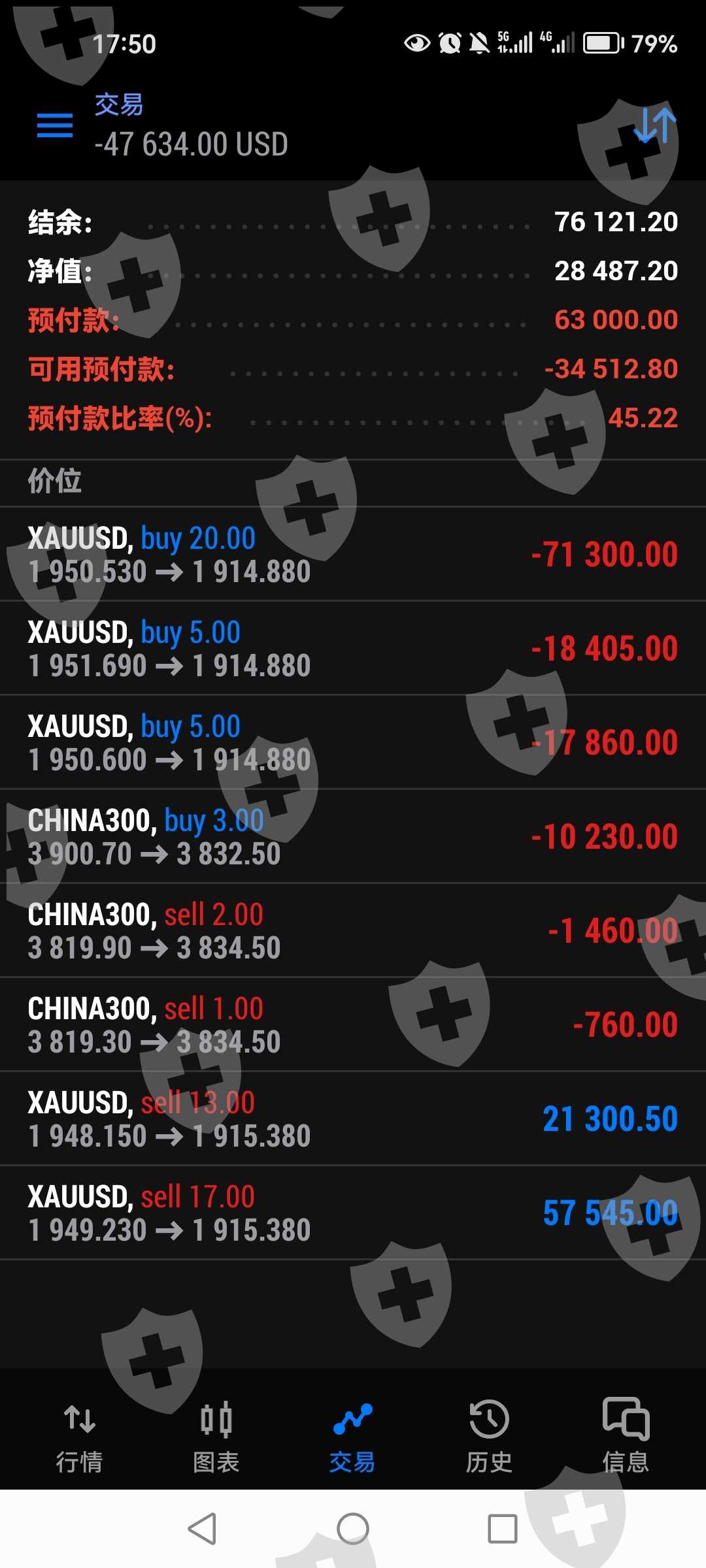
Task: Switch to the 图表 tab
Action: tap(216, 1436)
